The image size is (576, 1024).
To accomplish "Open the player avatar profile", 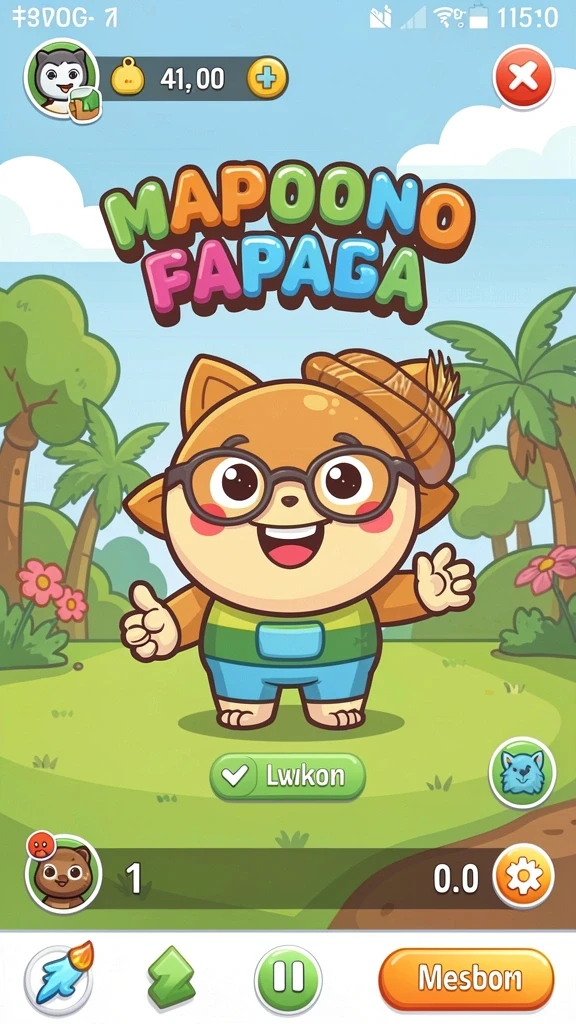I will [x=62, y=78].
